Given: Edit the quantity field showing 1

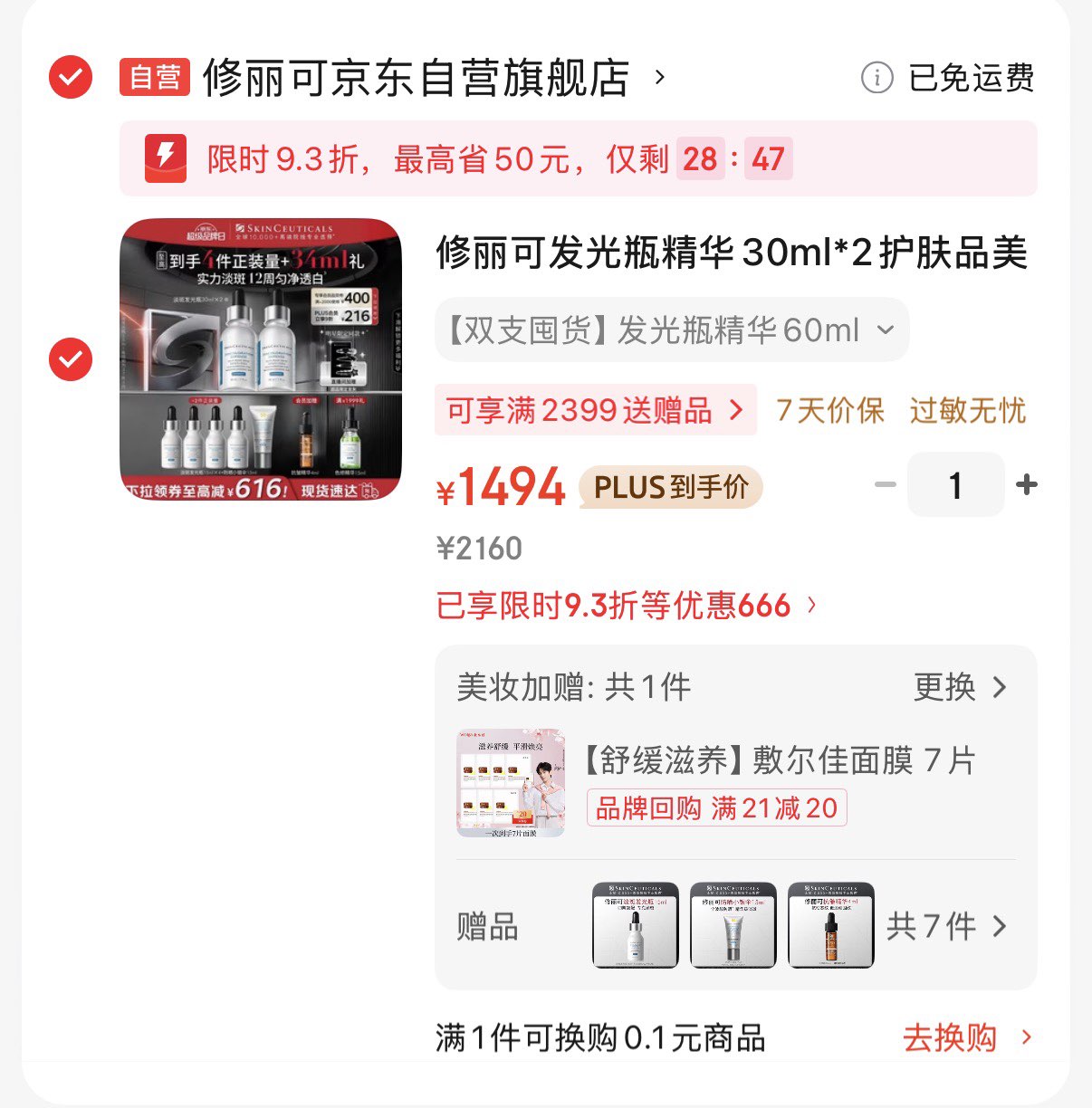Looking at the screenshot, I should [955, 485].
